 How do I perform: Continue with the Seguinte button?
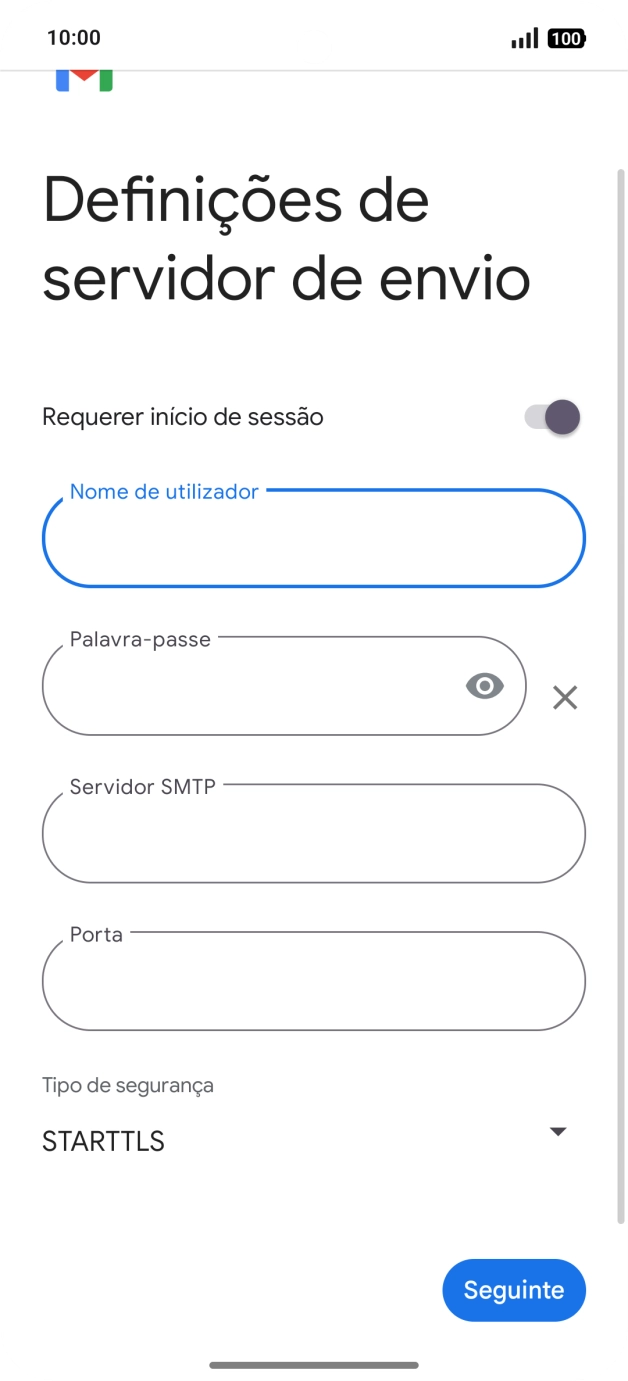[x=514, y=1290]
